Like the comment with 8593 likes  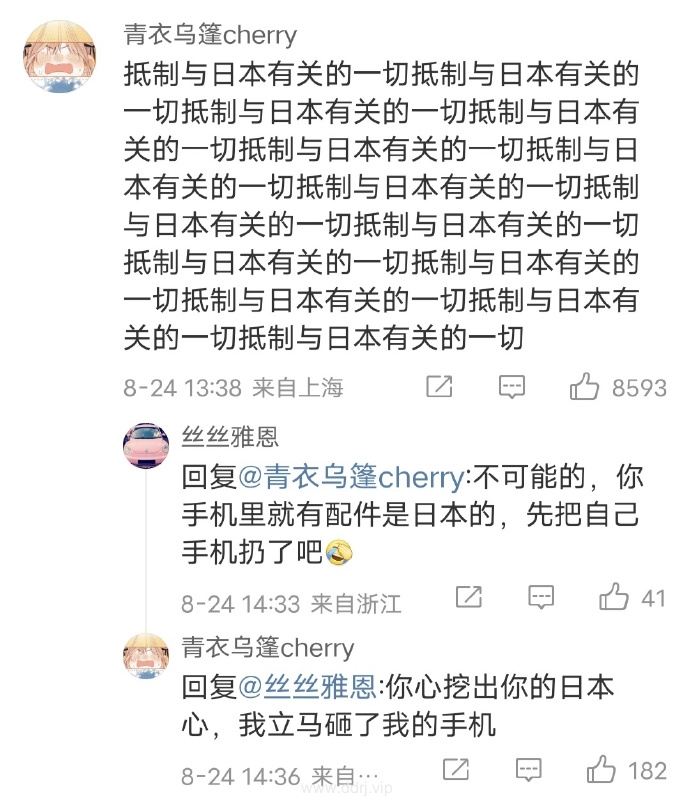pos(584,386)
